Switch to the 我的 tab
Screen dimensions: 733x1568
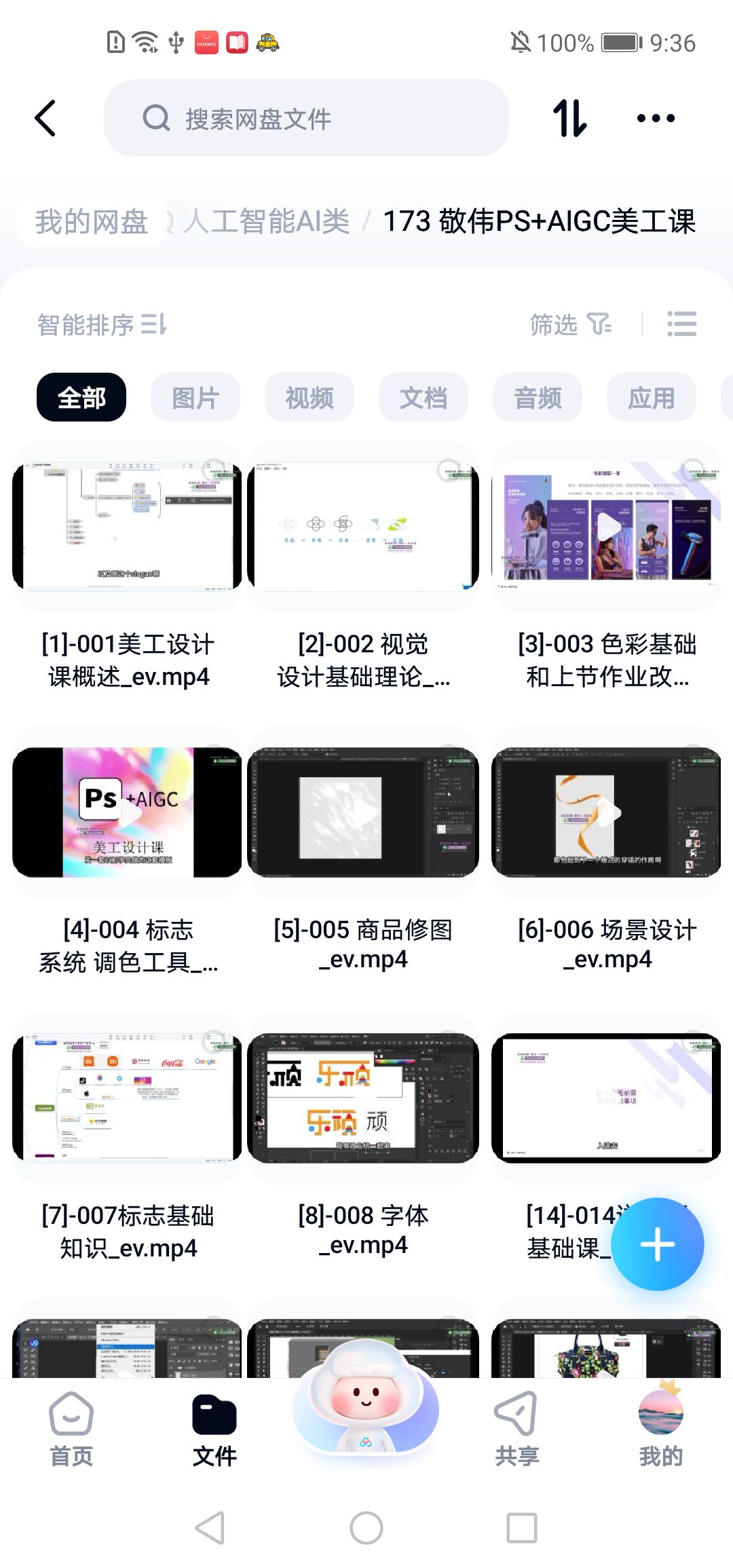(660, 1428)
